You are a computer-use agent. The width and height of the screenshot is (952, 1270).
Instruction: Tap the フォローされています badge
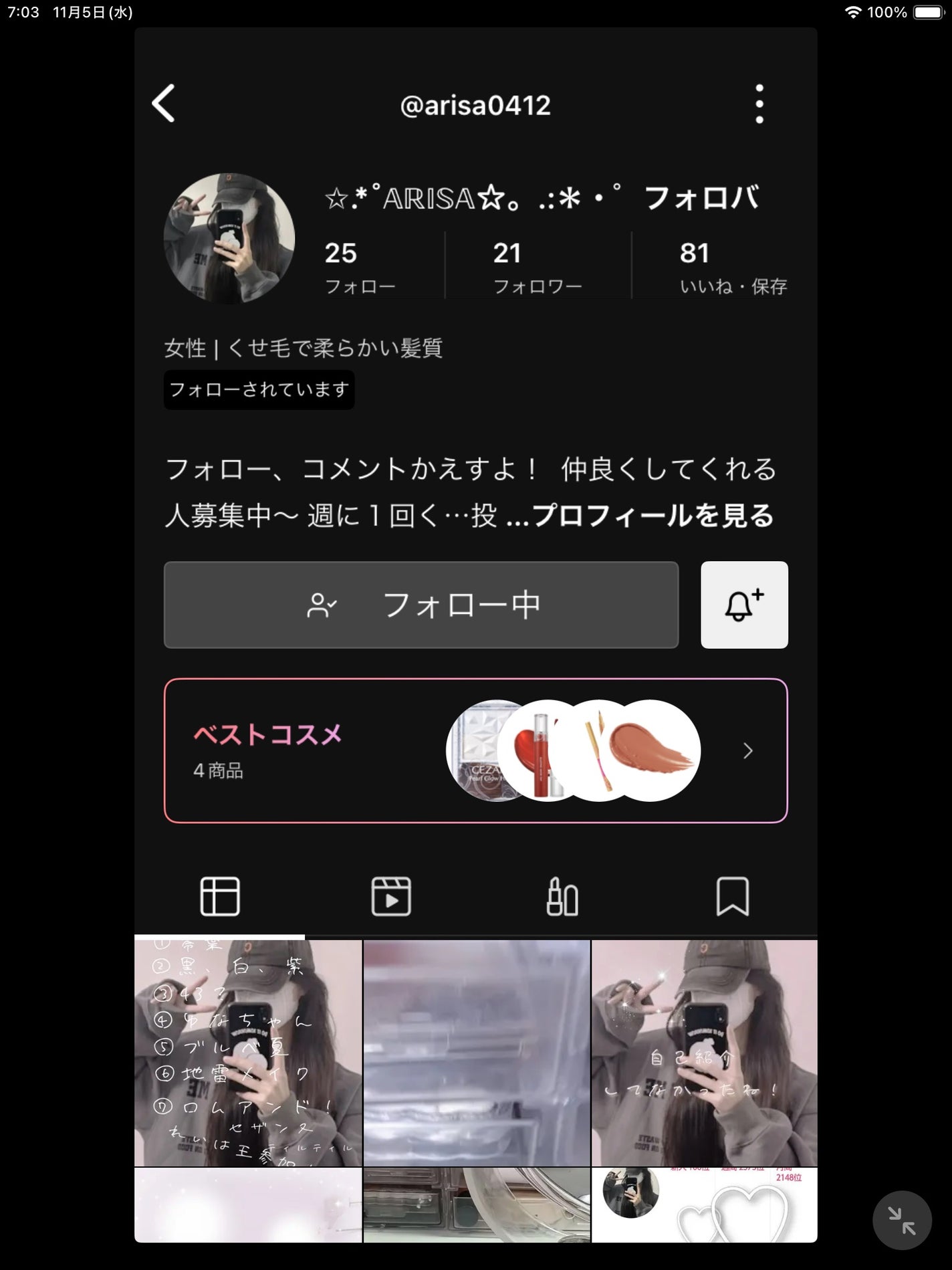[x=259, y=389]
